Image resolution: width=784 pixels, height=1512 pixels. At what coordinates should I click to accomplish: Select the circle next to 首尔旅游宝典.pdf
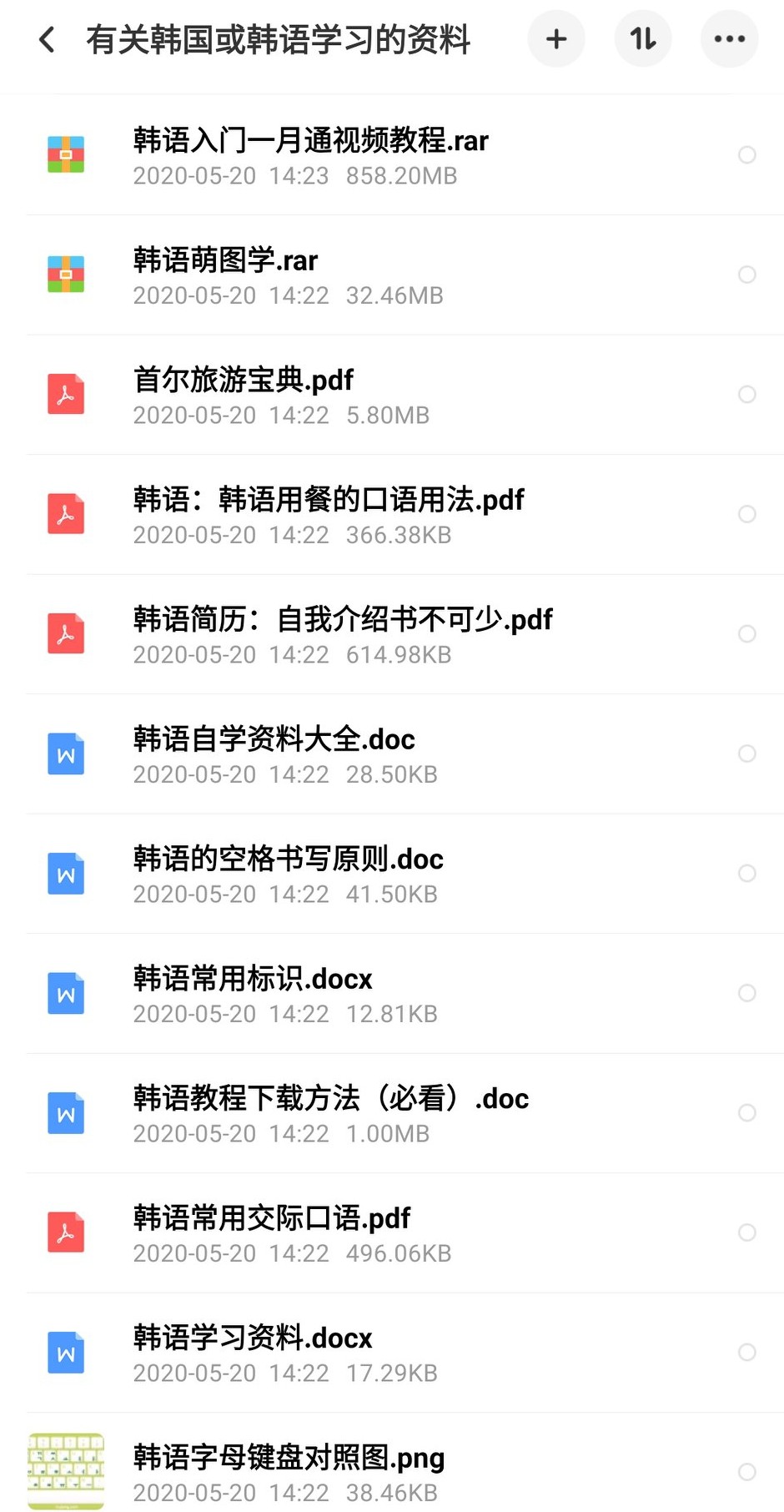tap(746, 394)
